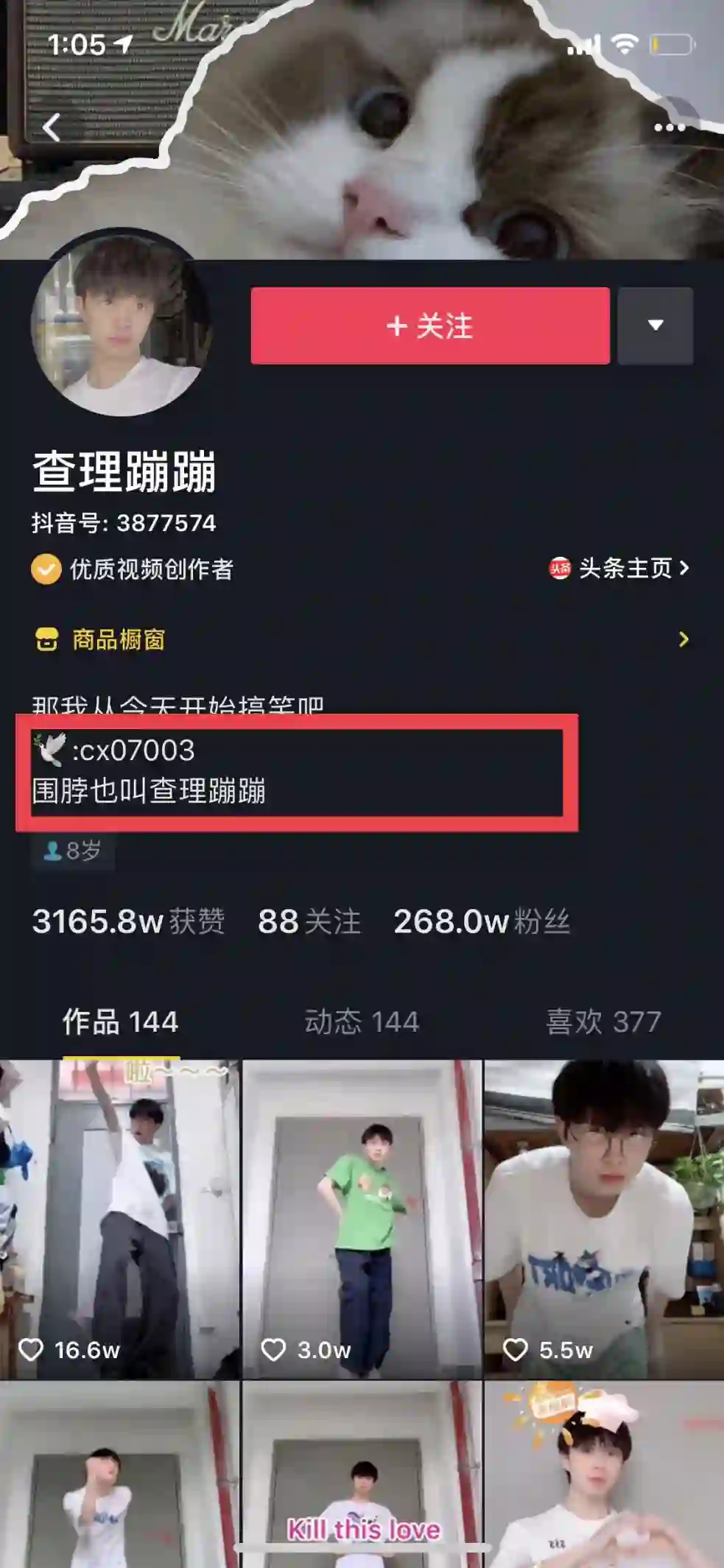
Task: View the 268.0w 粉丝 followers list
Action: click(482, 921)
